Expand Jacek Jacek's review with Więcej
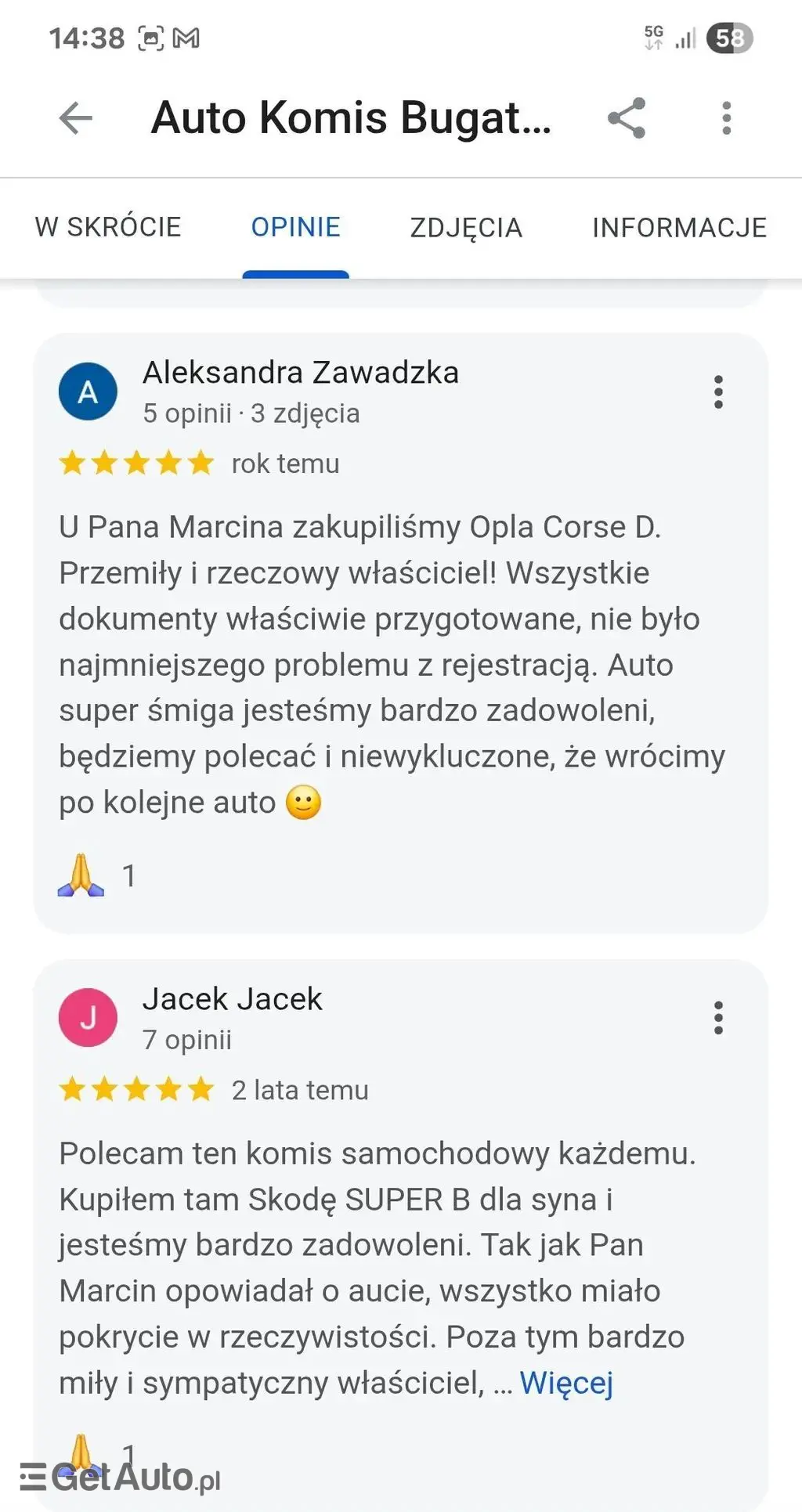Viewport: 802px width, 1512px height. 566,1383
